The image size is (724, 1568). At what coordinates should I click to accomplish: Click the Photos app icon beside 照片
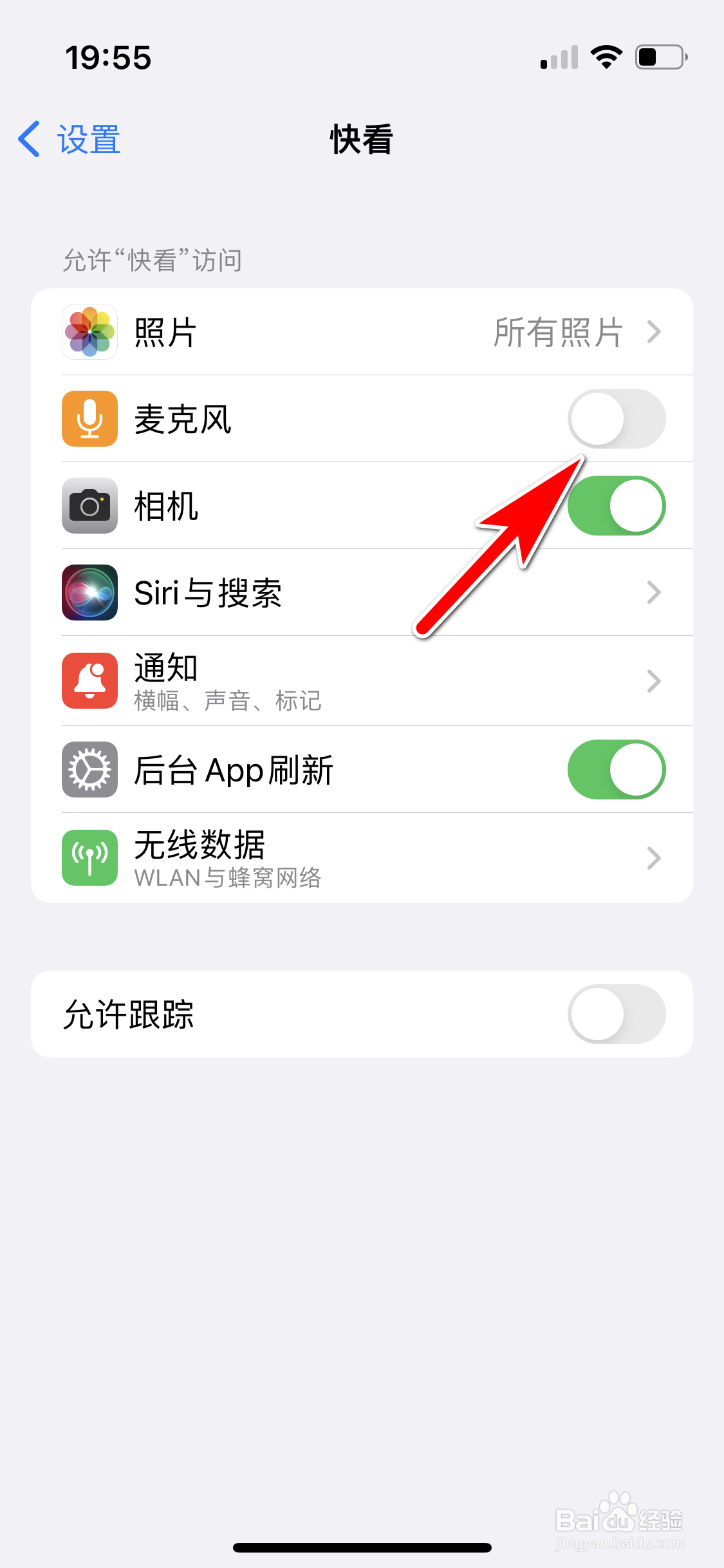[x=89, y=332]
